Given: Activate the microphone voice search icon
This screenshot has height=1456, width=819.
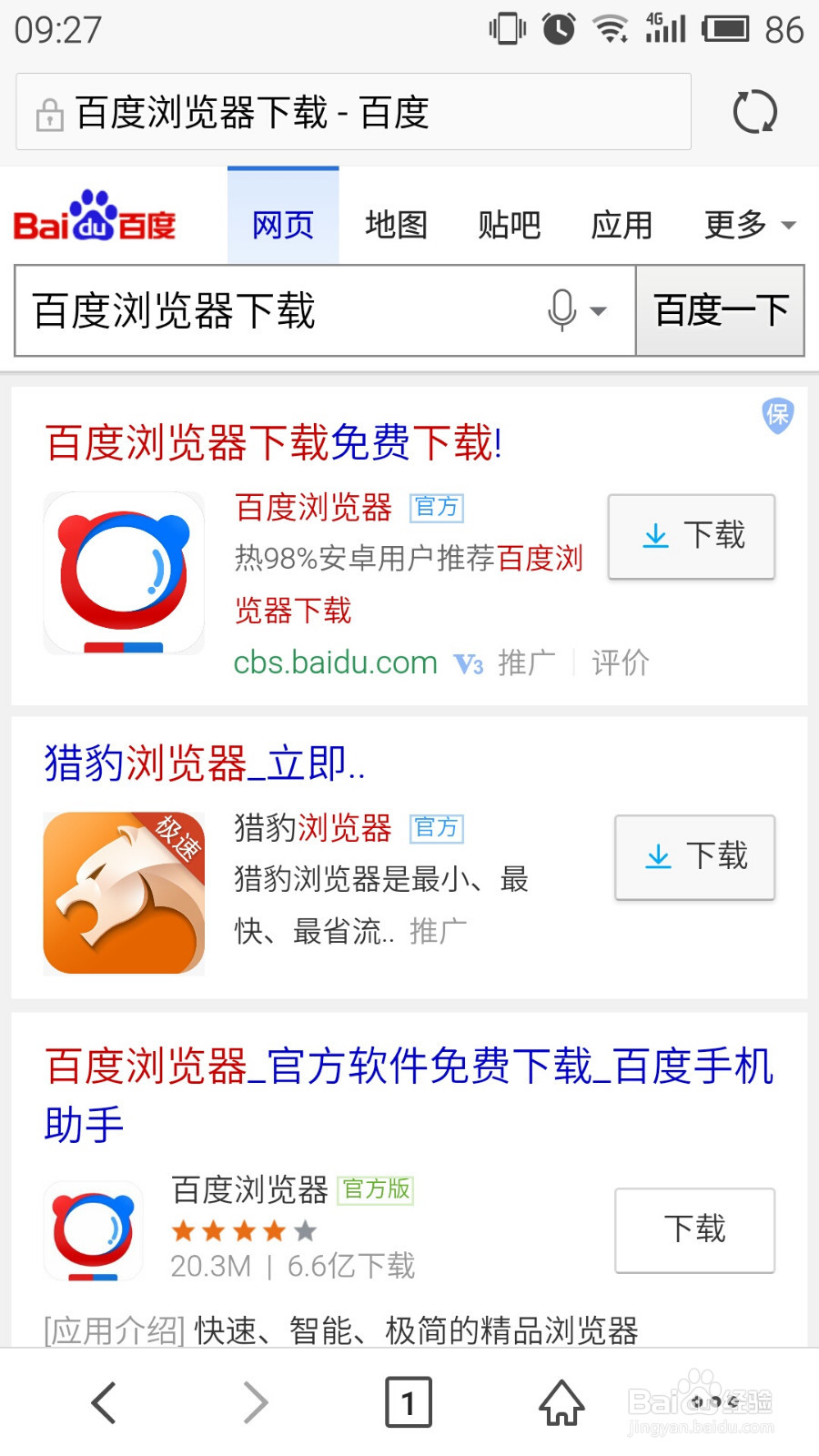Looking at the screenshot, I should point(561,311).
